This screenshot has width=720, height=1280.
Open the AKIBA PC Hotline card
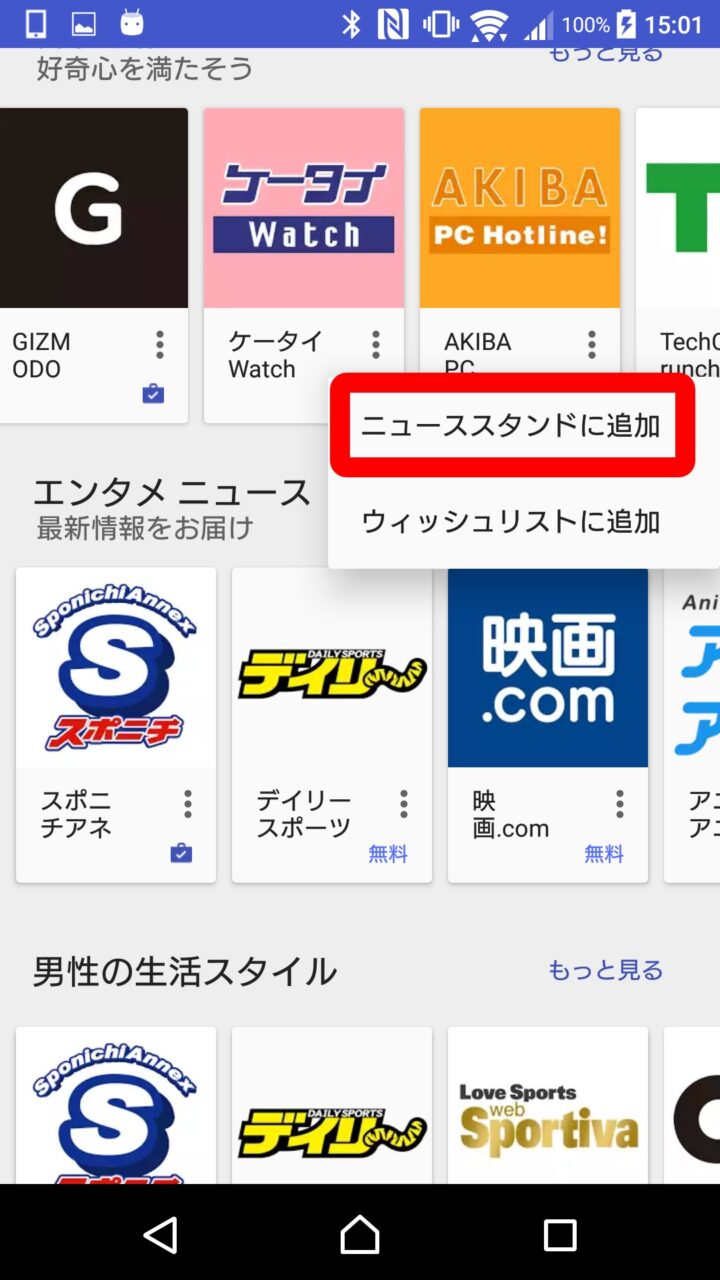(x=519, y=210)
